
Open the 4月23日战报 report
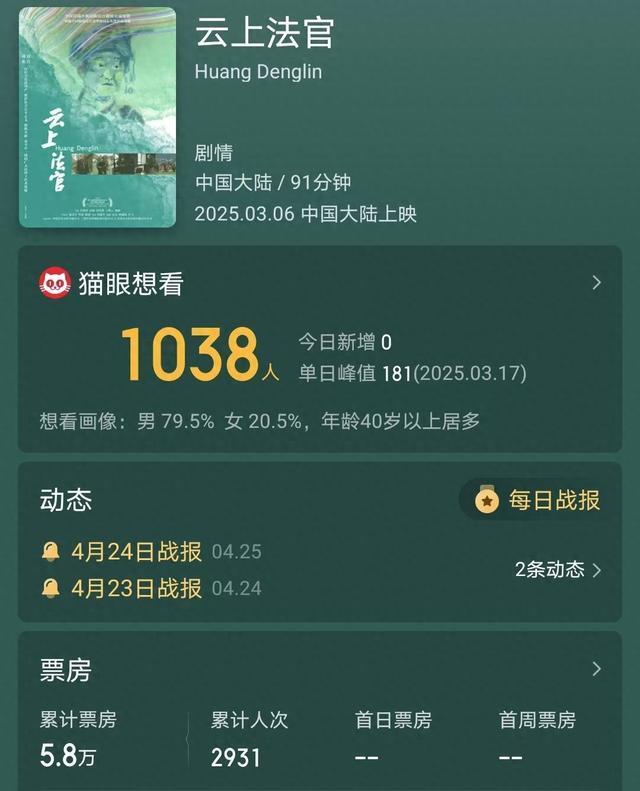click(x=136, y=588)
